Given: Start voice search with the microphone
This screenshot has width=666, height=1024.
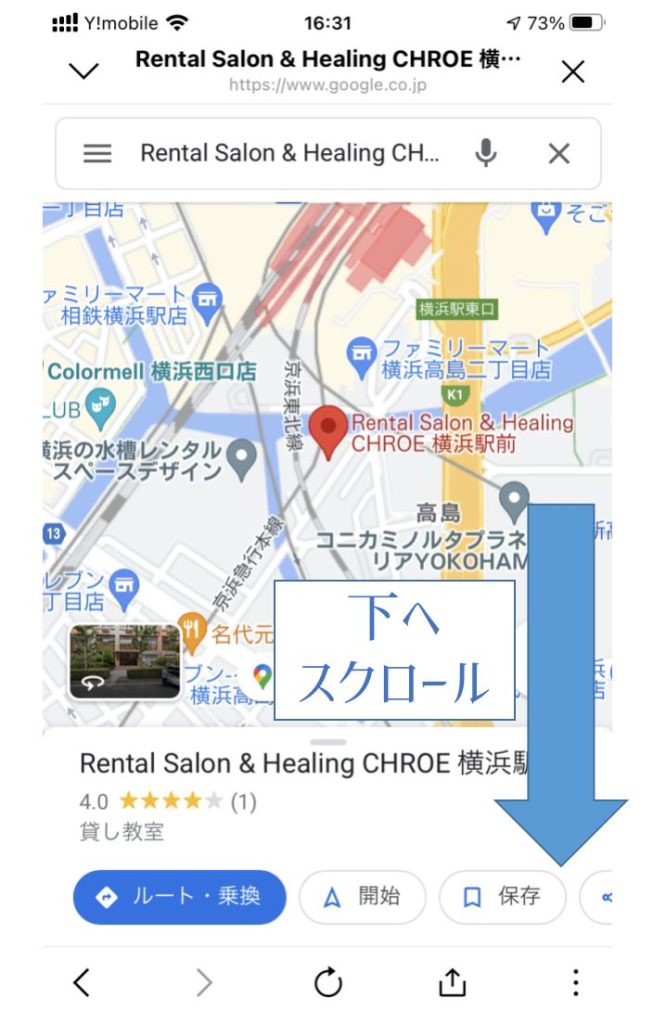Looking at the screenshot, I should pyautogui.click(x=486, y=153).
